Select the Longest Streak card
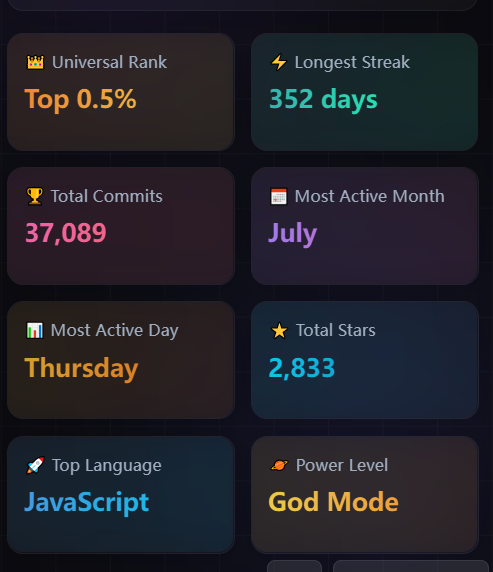 point(365,92)
